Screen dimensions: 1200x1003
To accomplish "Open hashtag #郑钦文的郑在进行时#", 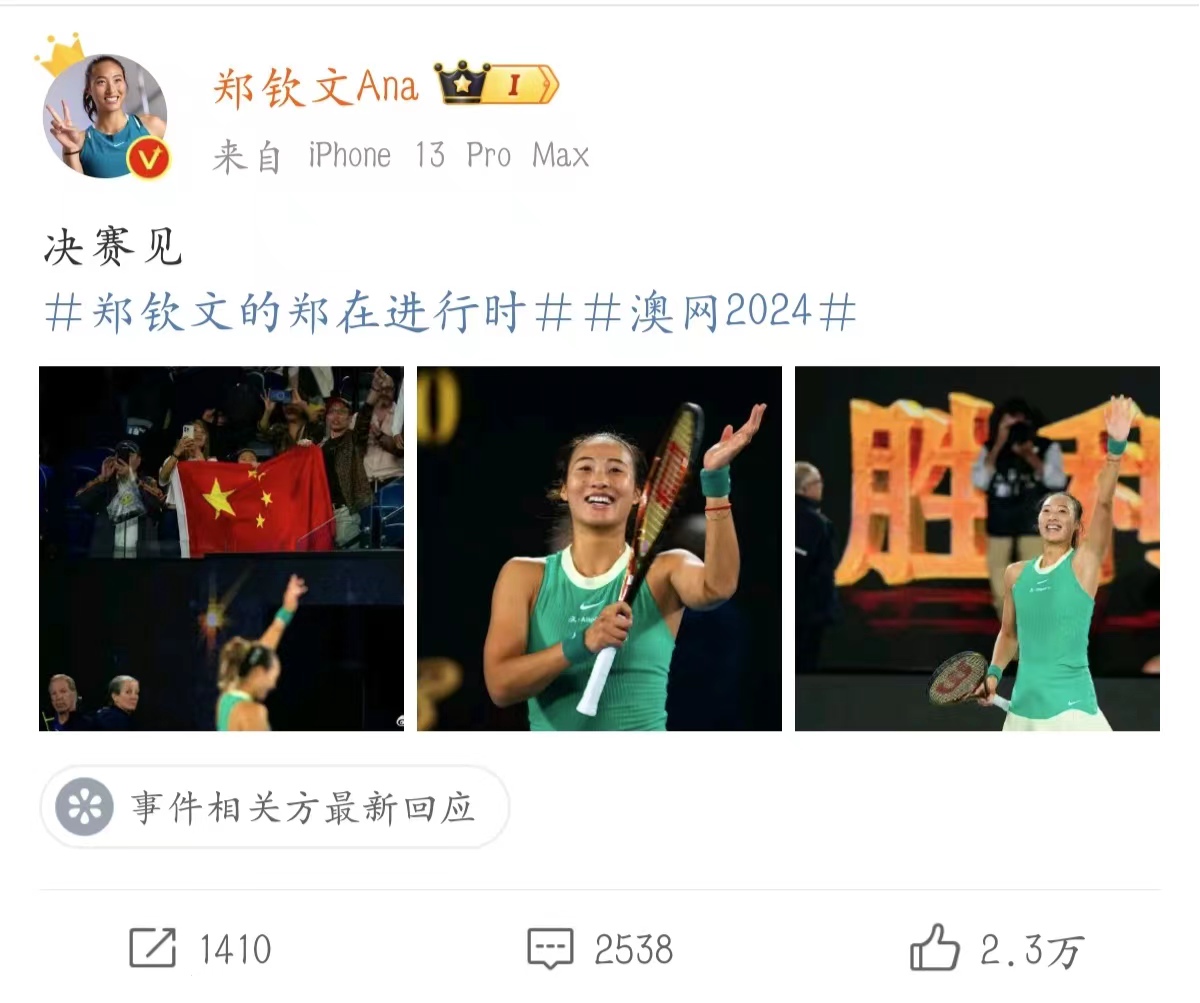I will coord(308,314).
